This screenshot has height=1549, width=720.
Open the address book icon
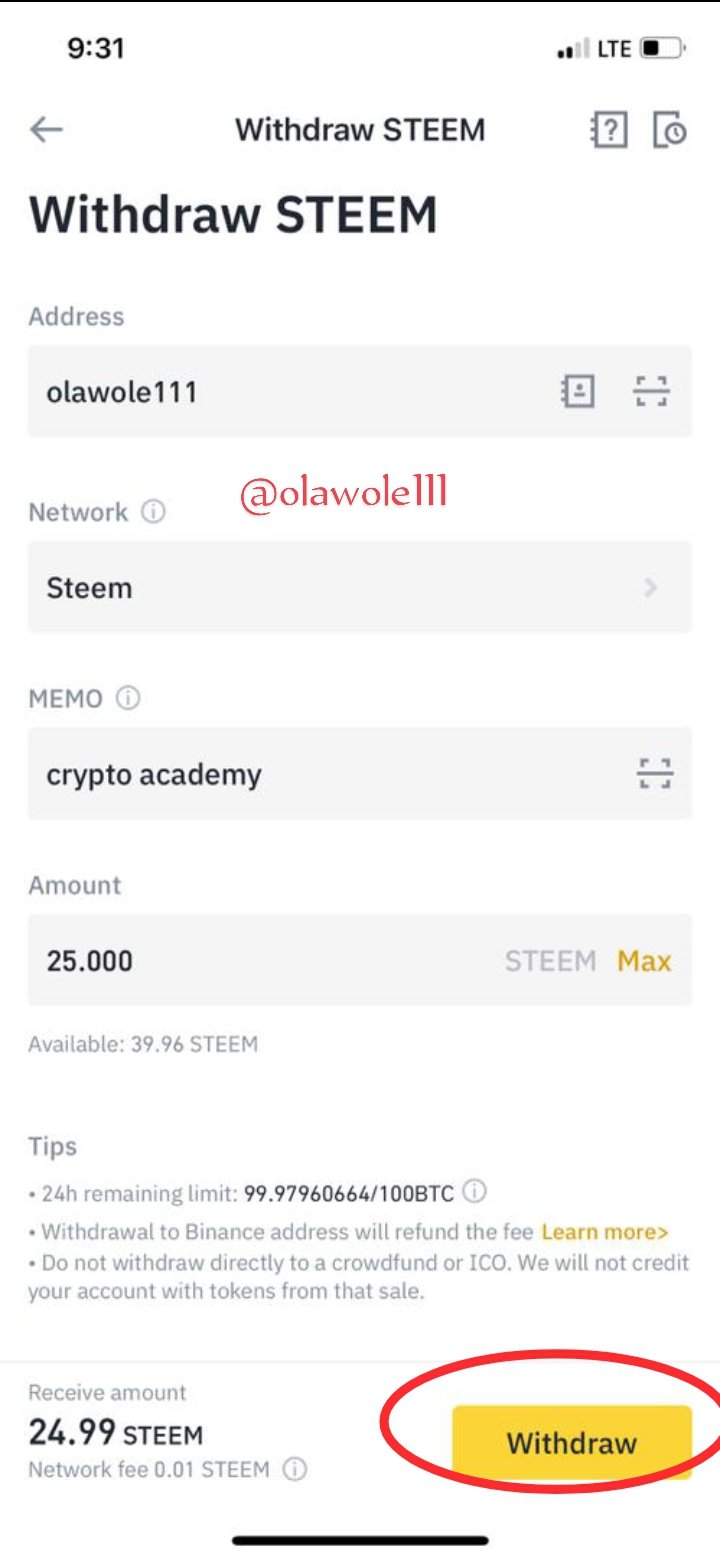577,391
